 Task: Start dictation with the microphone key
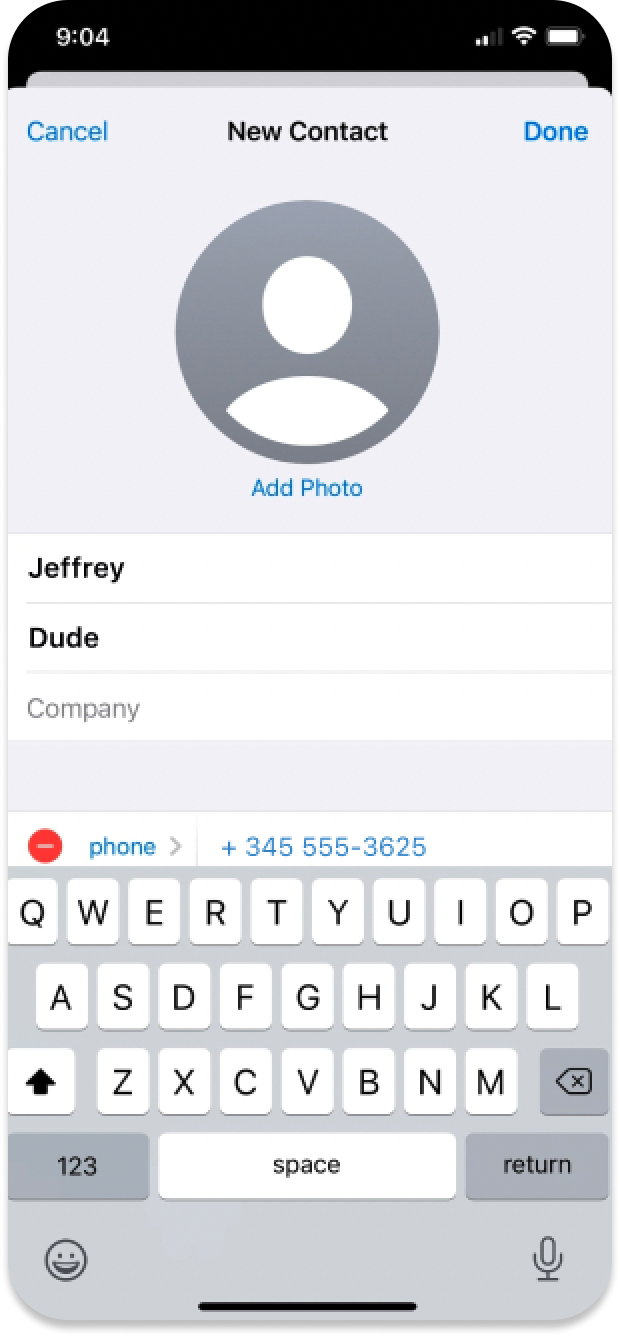click(547, 1259)
